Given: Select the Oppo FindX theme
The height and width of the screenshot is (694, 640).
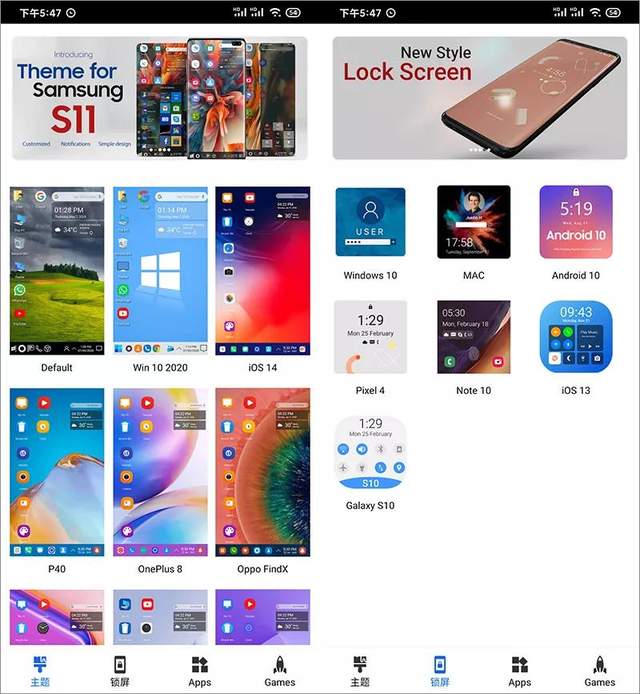Looking at the screenshot, I should pos(262,473).
